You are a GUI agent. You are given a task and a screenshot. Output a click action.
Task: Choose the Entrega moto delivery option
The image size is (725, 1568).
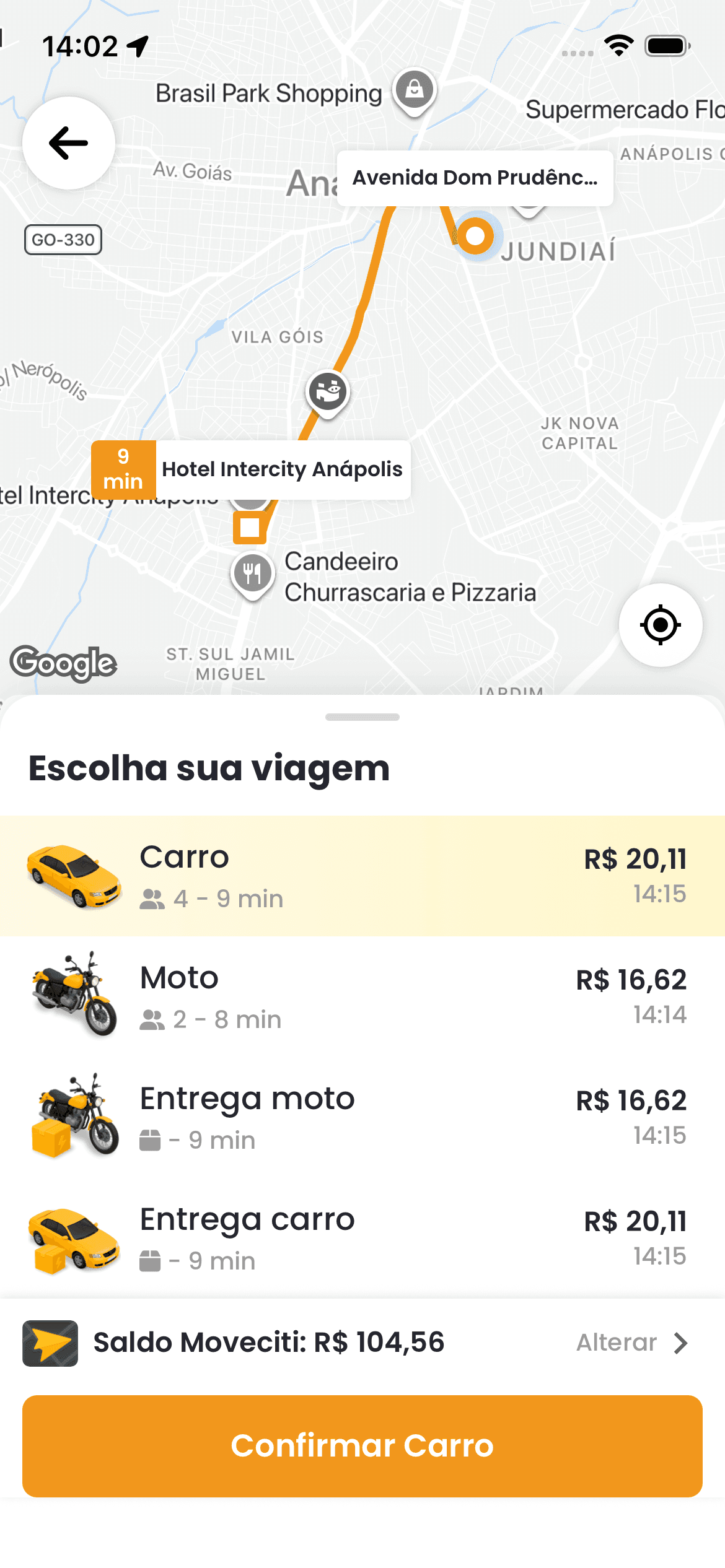tap(362, 1115)
